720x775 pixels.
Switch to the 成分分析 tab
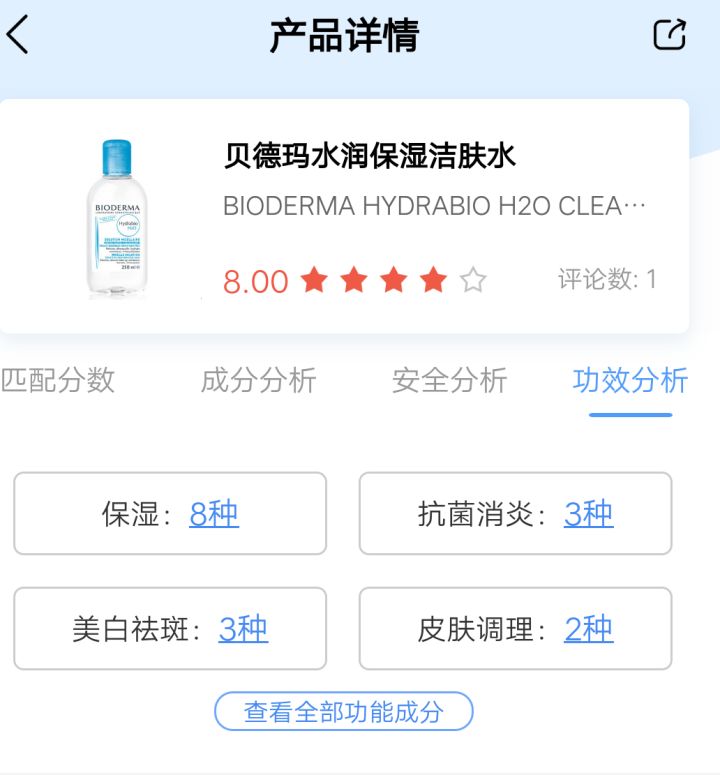tap(258, 380)
